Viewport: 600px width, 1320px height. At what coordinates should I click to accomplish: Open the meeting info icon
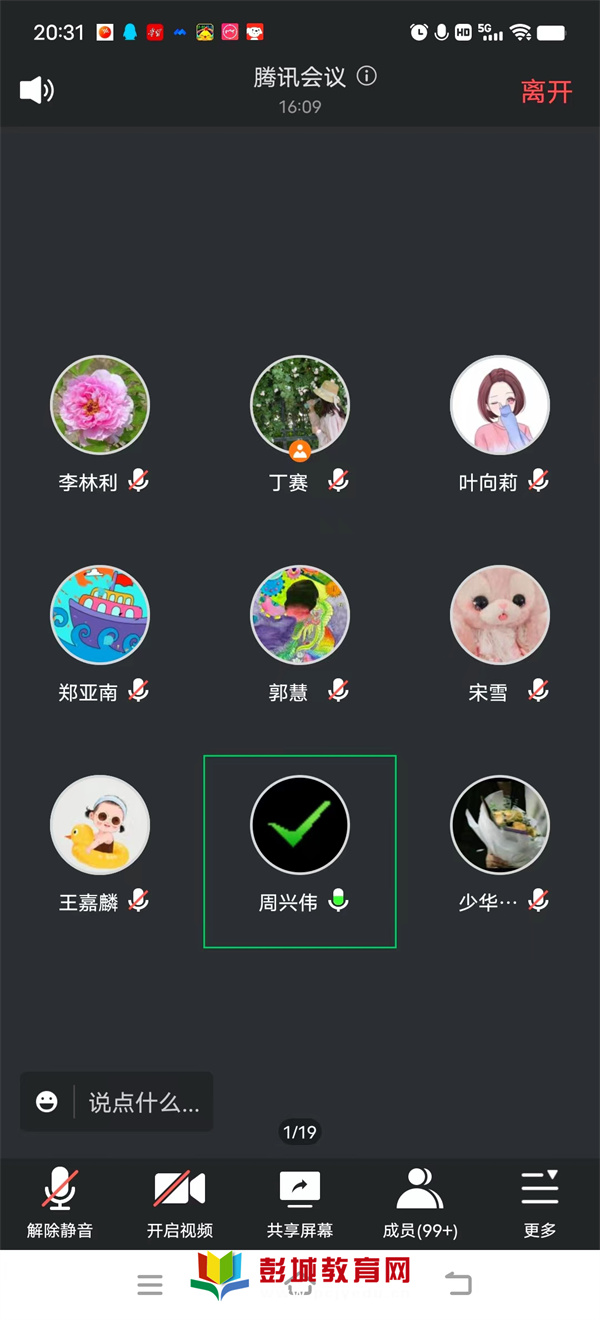[x=367, y=76]
